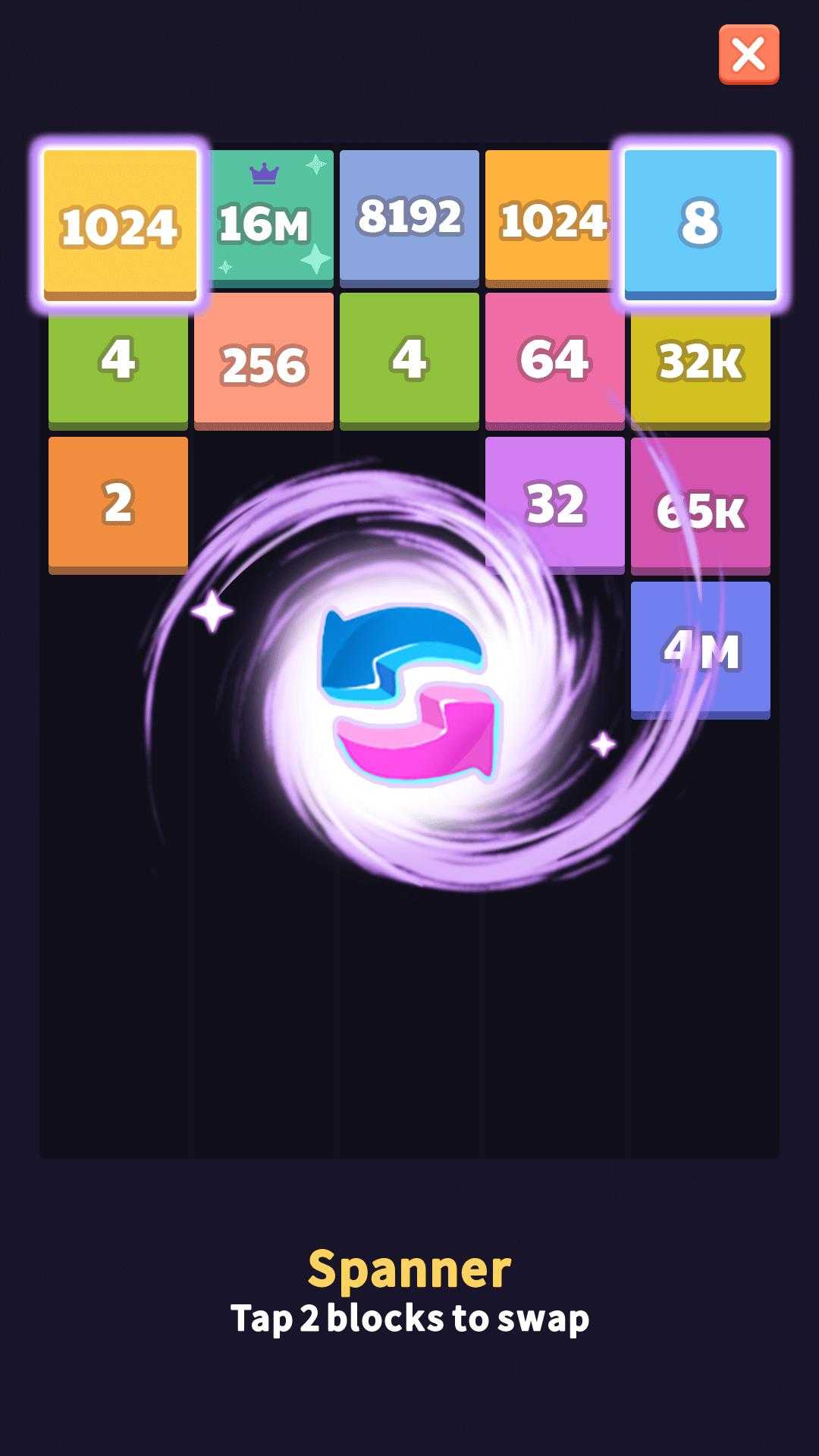Pick the 4M block
This screenshot has width=819, height=1456.
[x=701, y=650]
